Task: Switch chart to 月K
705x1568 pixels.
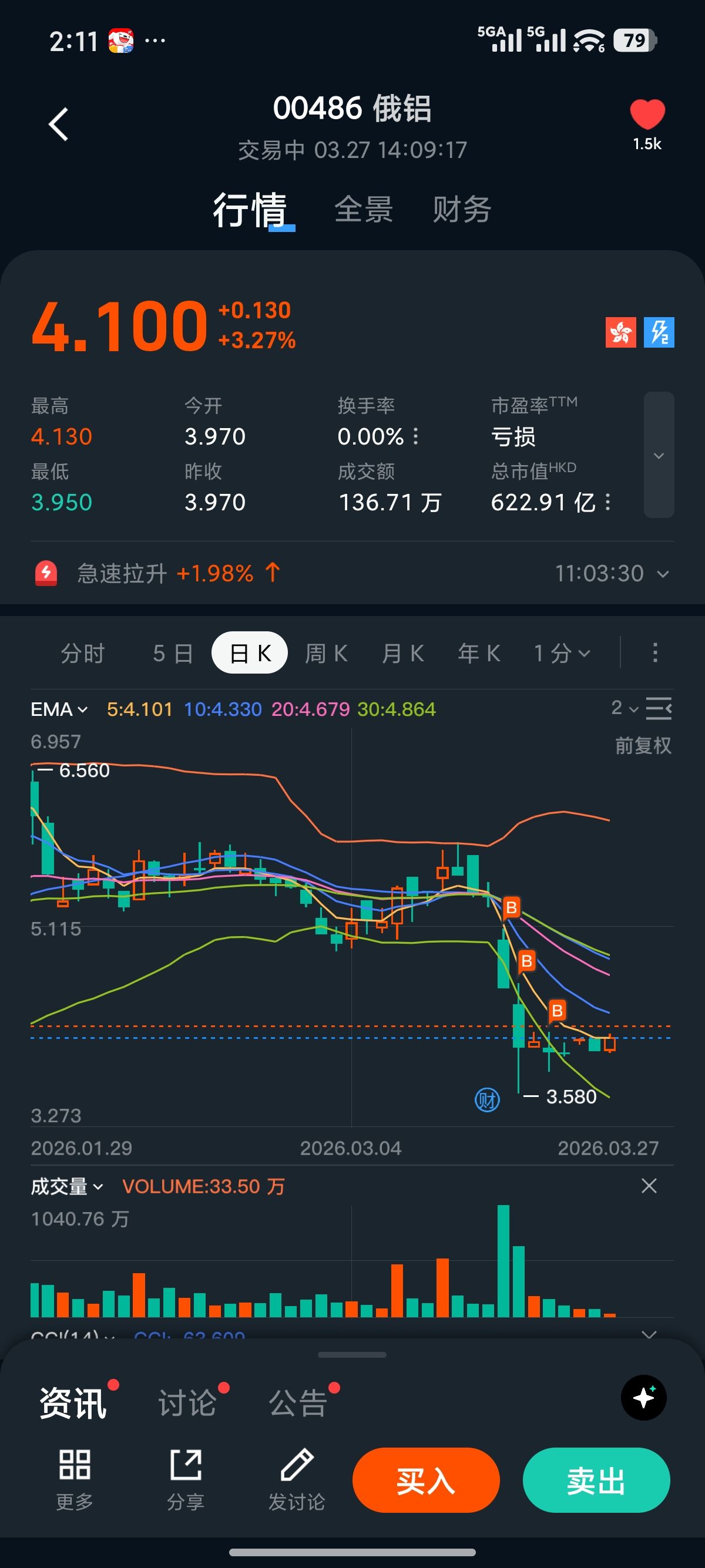Action: [402, 653]
